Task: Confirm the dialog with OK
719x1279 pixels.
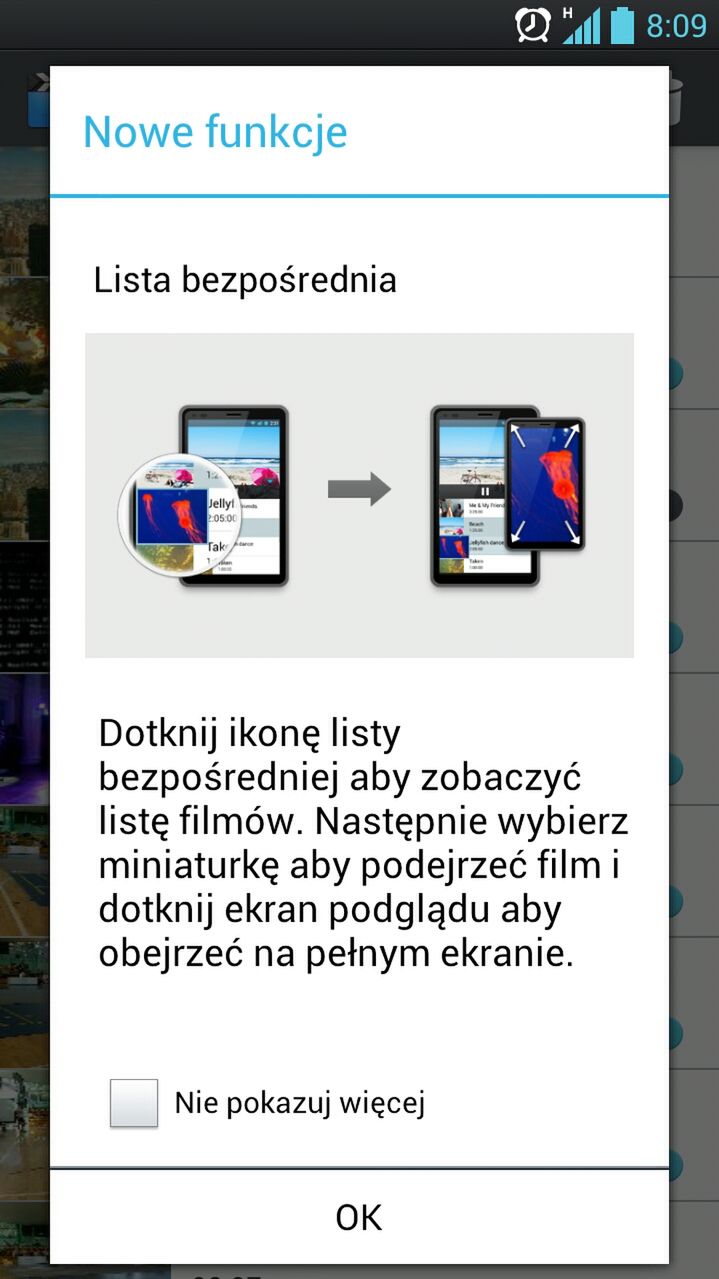Action: click(359, 1217)
